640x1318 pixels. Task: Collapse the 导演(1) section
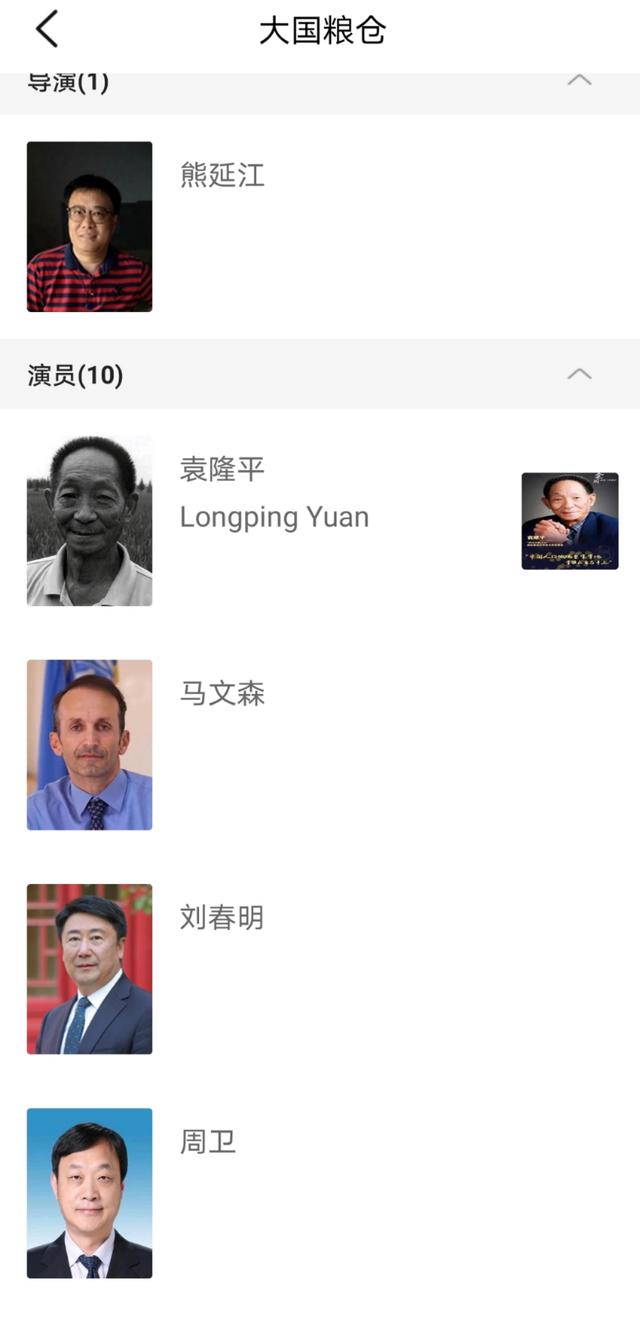[579, 80]
